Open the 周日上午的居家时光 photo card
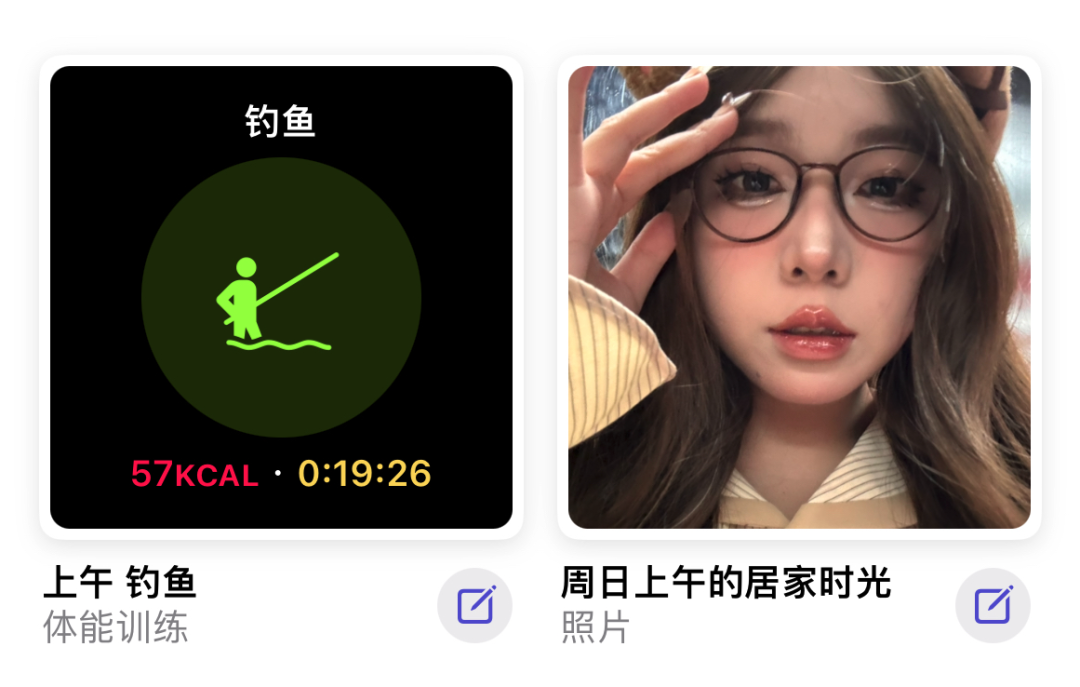This screenshot has width=1080, height=687. point(799,297)
